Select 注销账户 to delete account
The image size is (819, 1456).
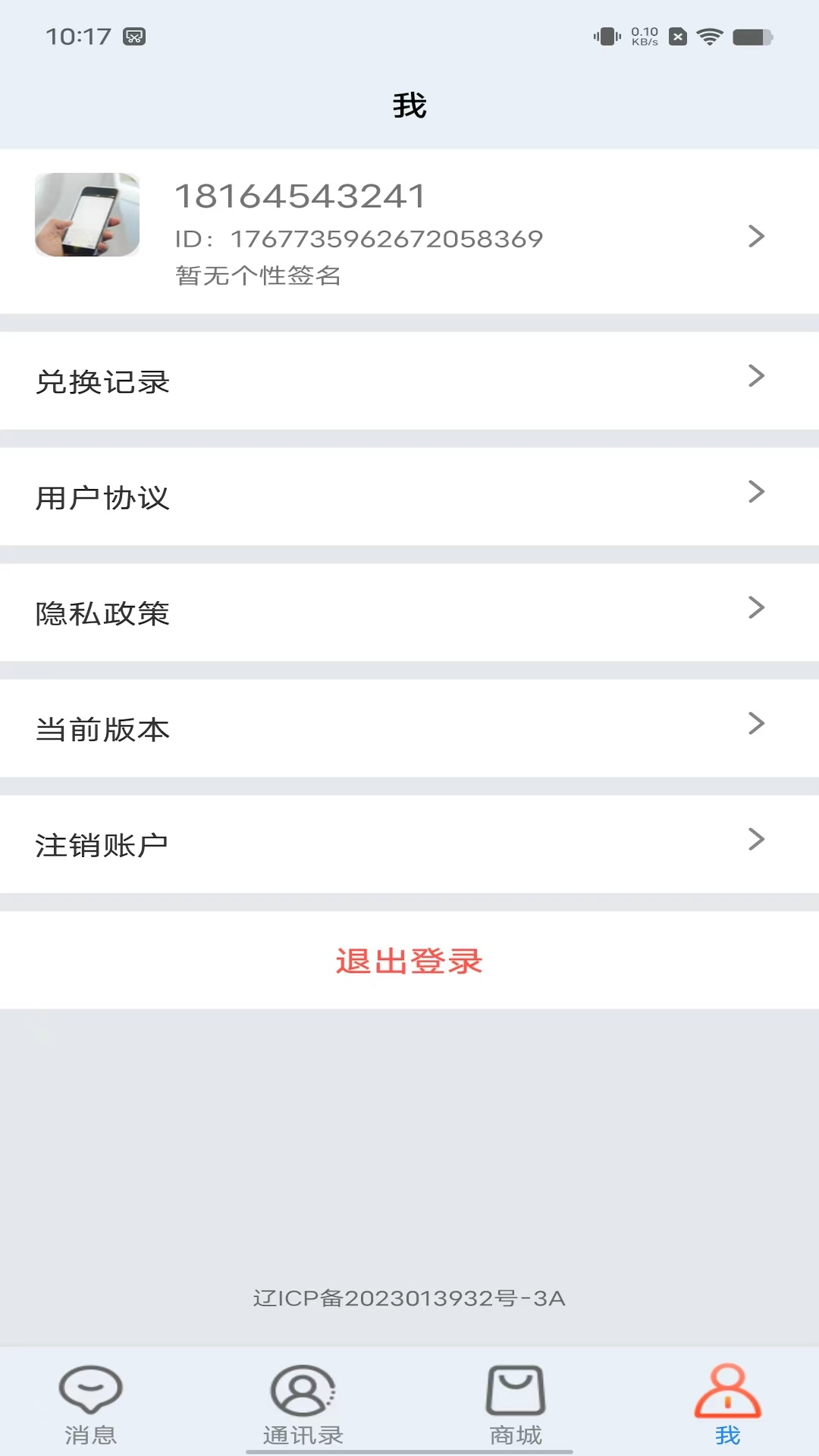[102, 843]
